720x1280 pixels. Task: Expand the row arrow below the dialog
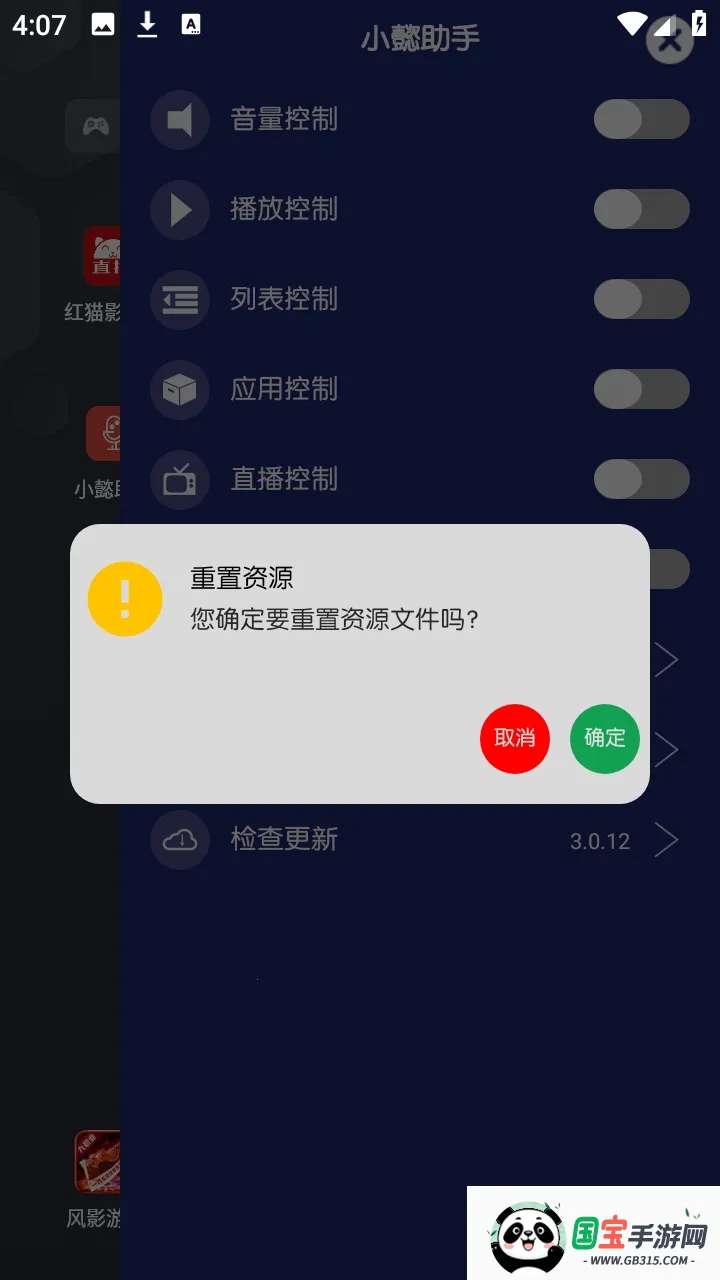point(667,749)
